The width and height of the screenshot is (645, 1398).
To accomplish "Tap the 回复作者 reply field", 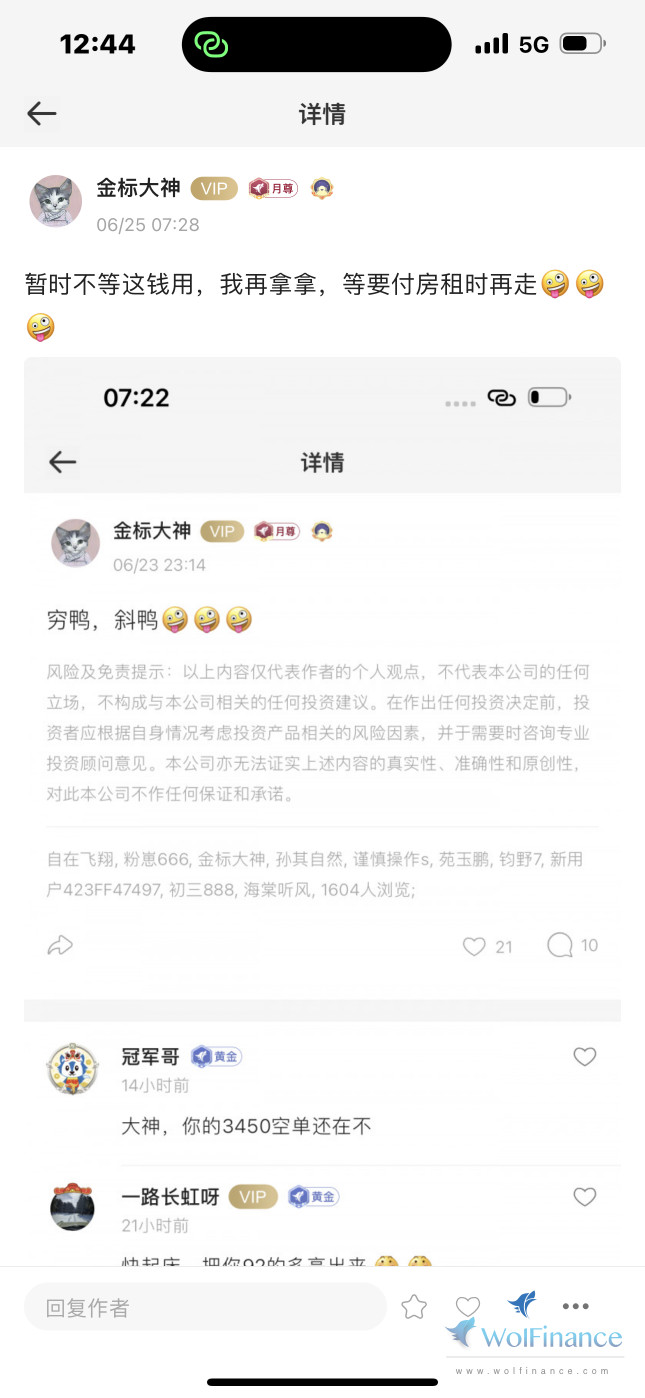I will [x=205, y=1307].
